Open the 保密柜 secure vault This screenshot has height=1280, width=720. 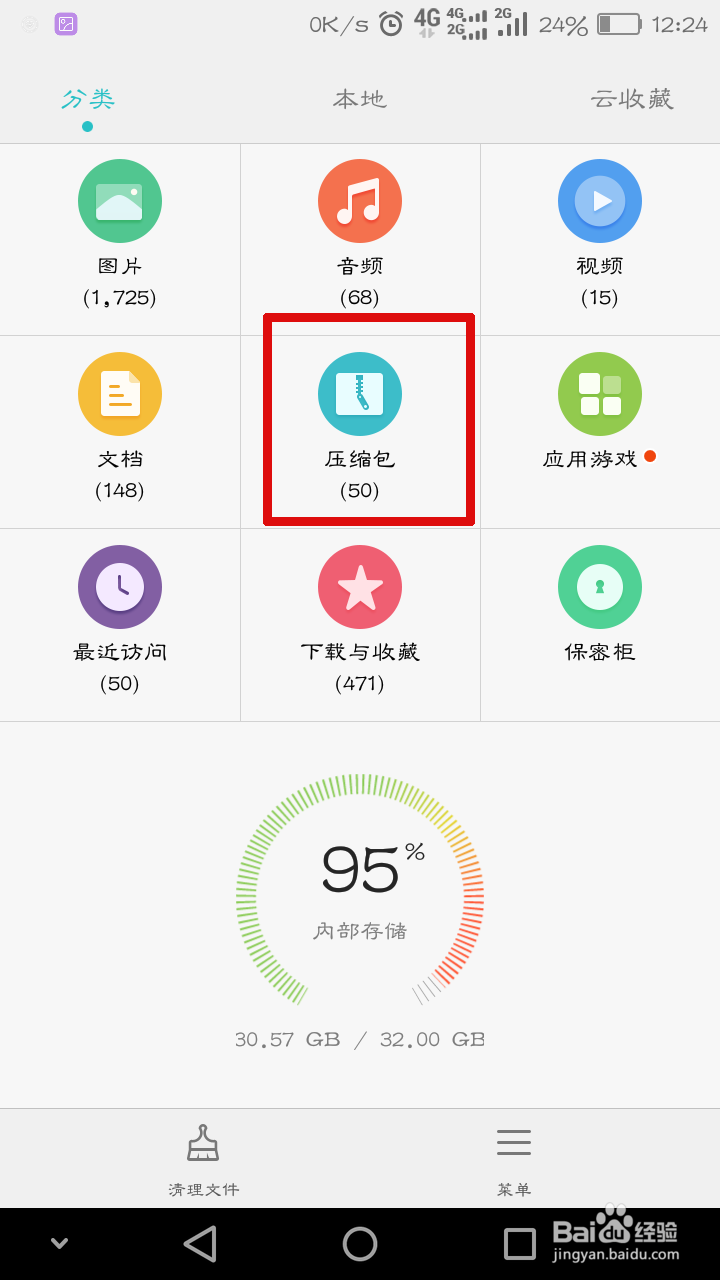pyautogui.click(x=600, y=615)
